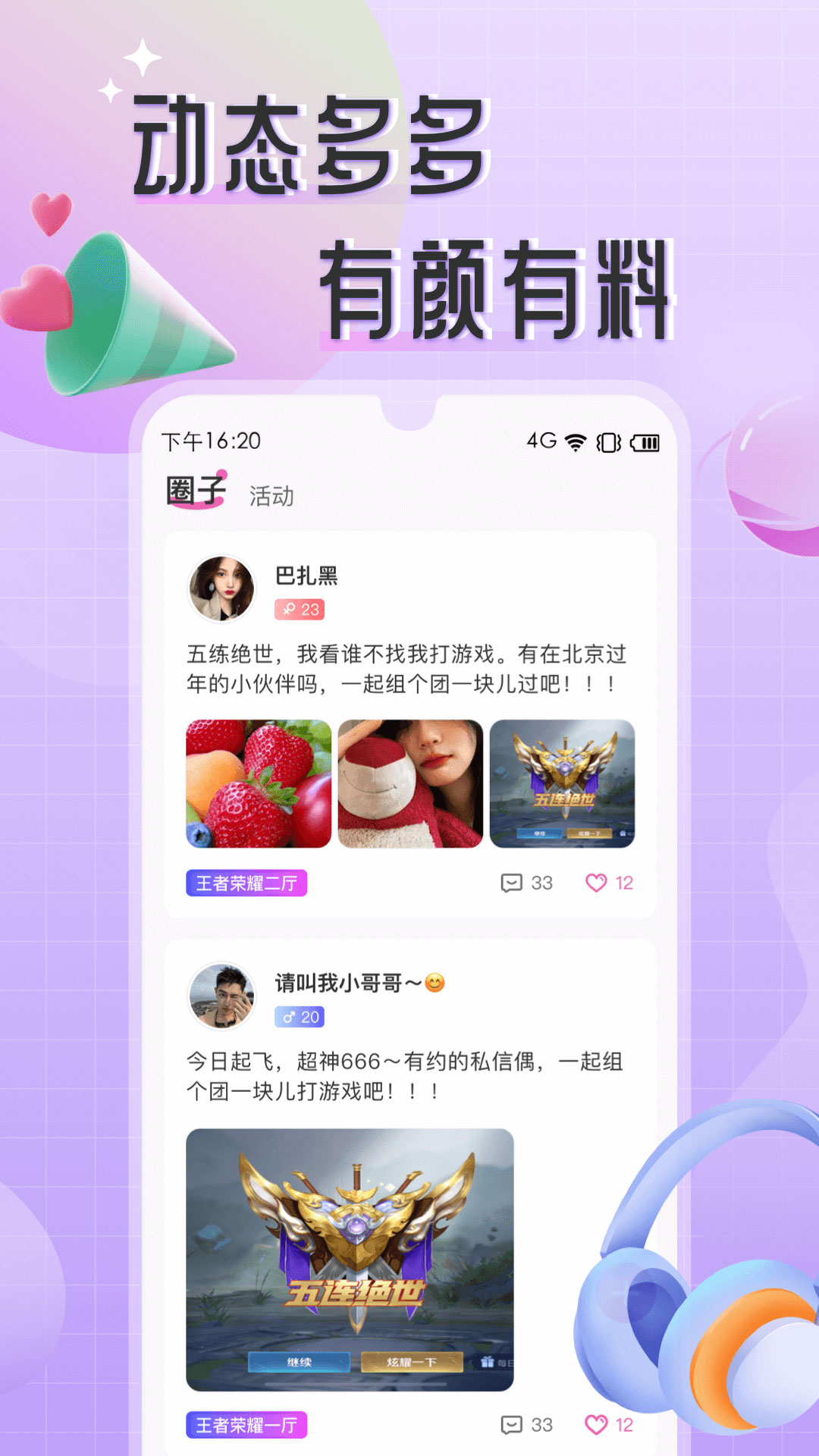The width and height of the screenshot is (819, 1456).
Task: Like 巴扎黑's post by tapping the heart
Action: point(598,883)
